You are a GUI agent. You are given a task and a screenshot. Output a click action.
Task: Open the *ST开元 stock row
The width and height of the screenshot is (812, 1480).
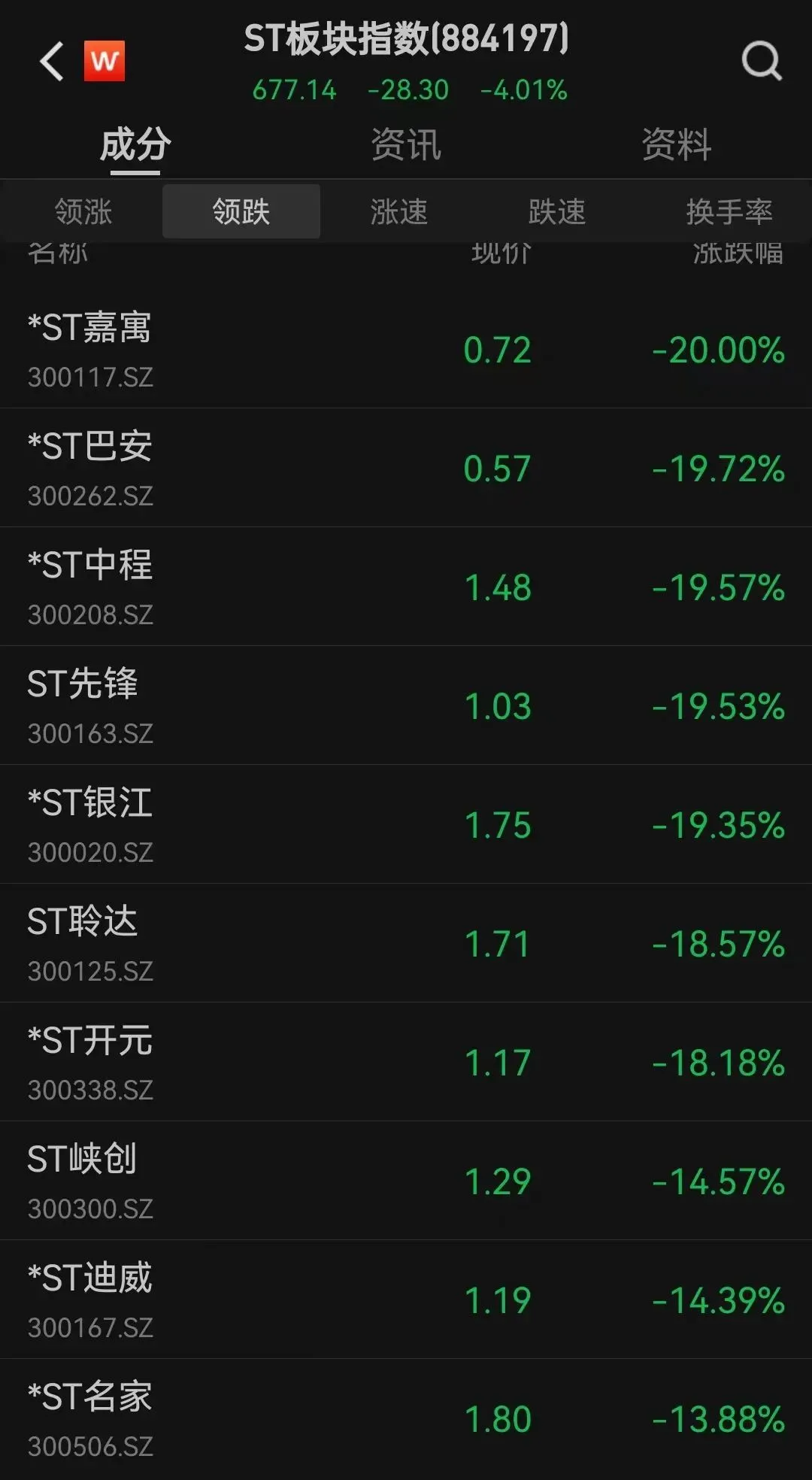pos(406,1062)
